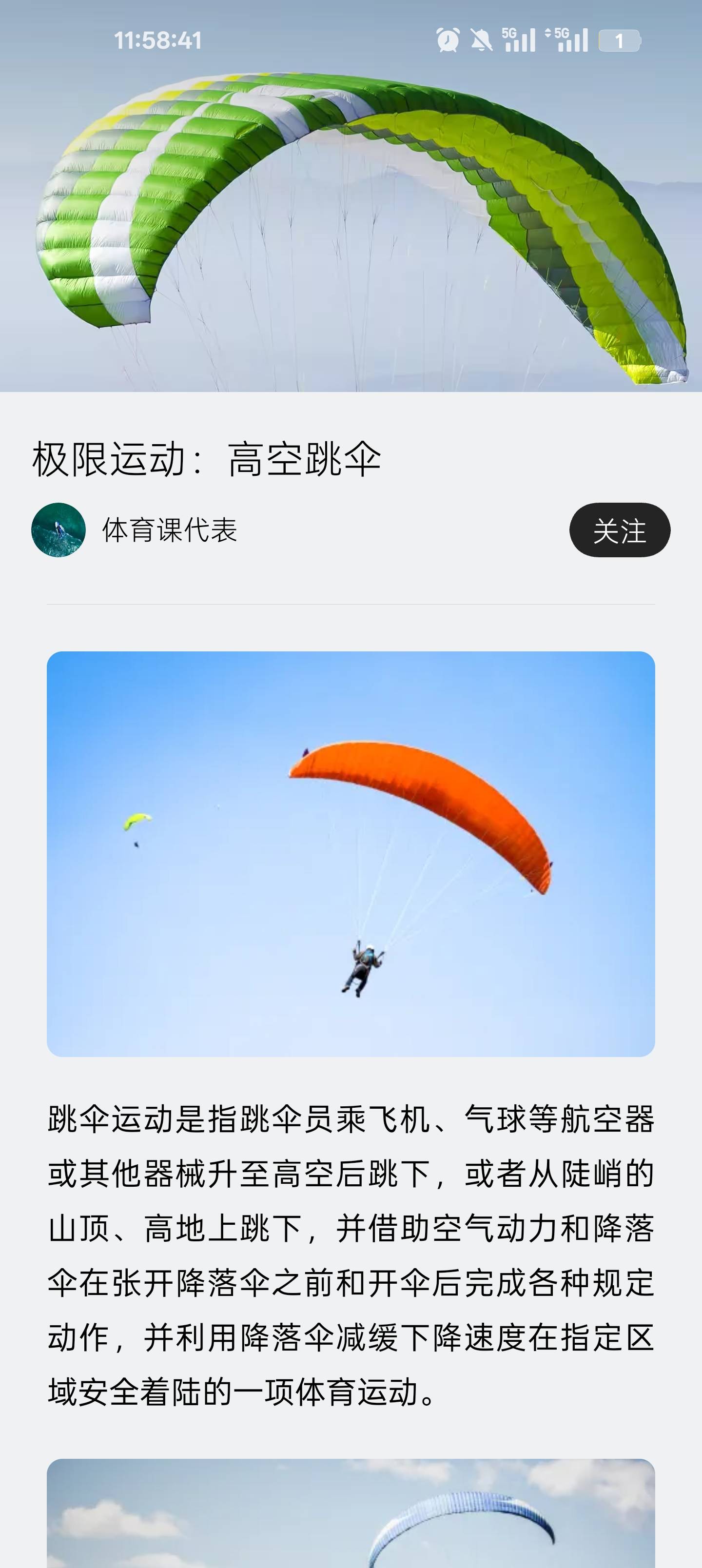Open the author avatar of 体育课代表
Viewport: 702px width, 1568px height.
coord(58,530)
